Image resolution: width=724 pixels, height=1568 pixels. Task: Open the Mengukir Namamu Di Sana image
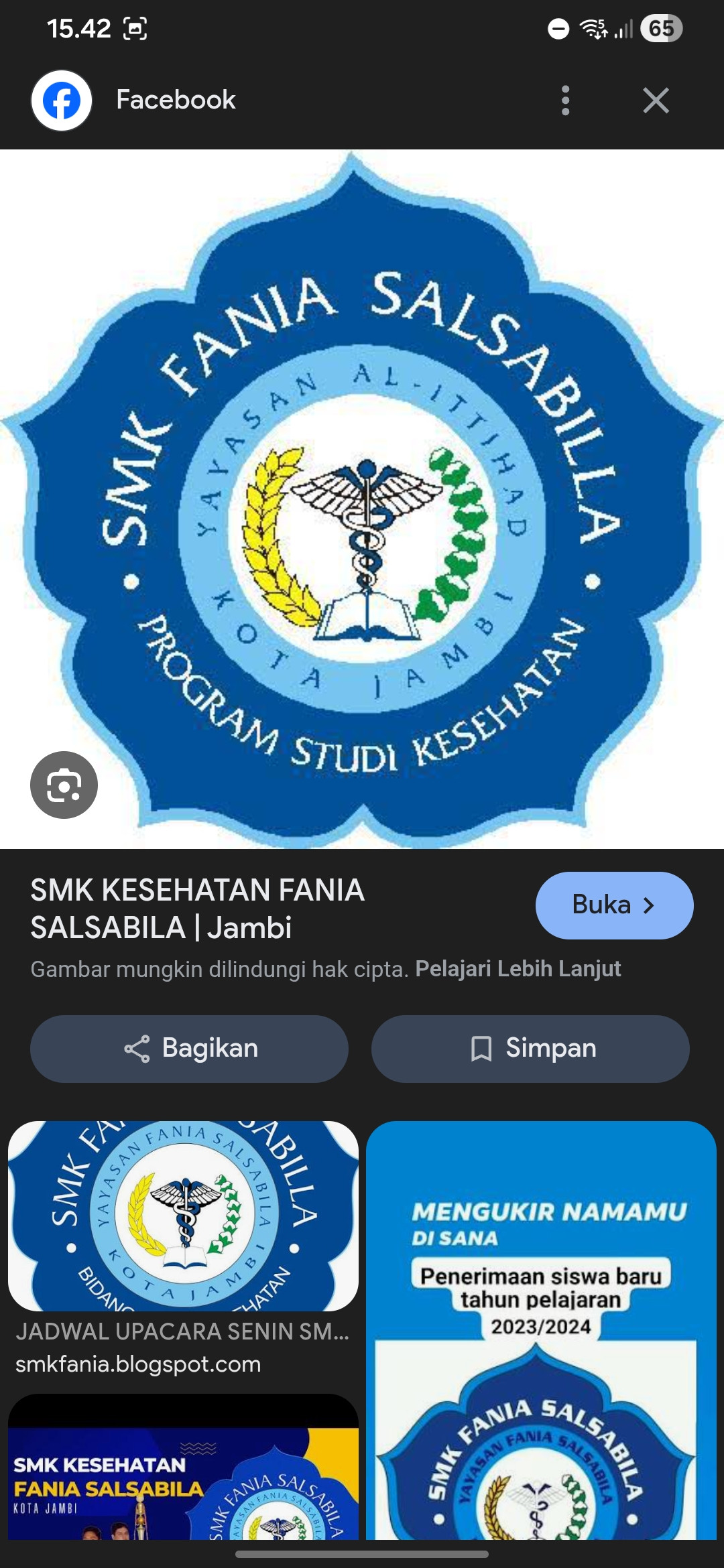(x=541, y=1330)
